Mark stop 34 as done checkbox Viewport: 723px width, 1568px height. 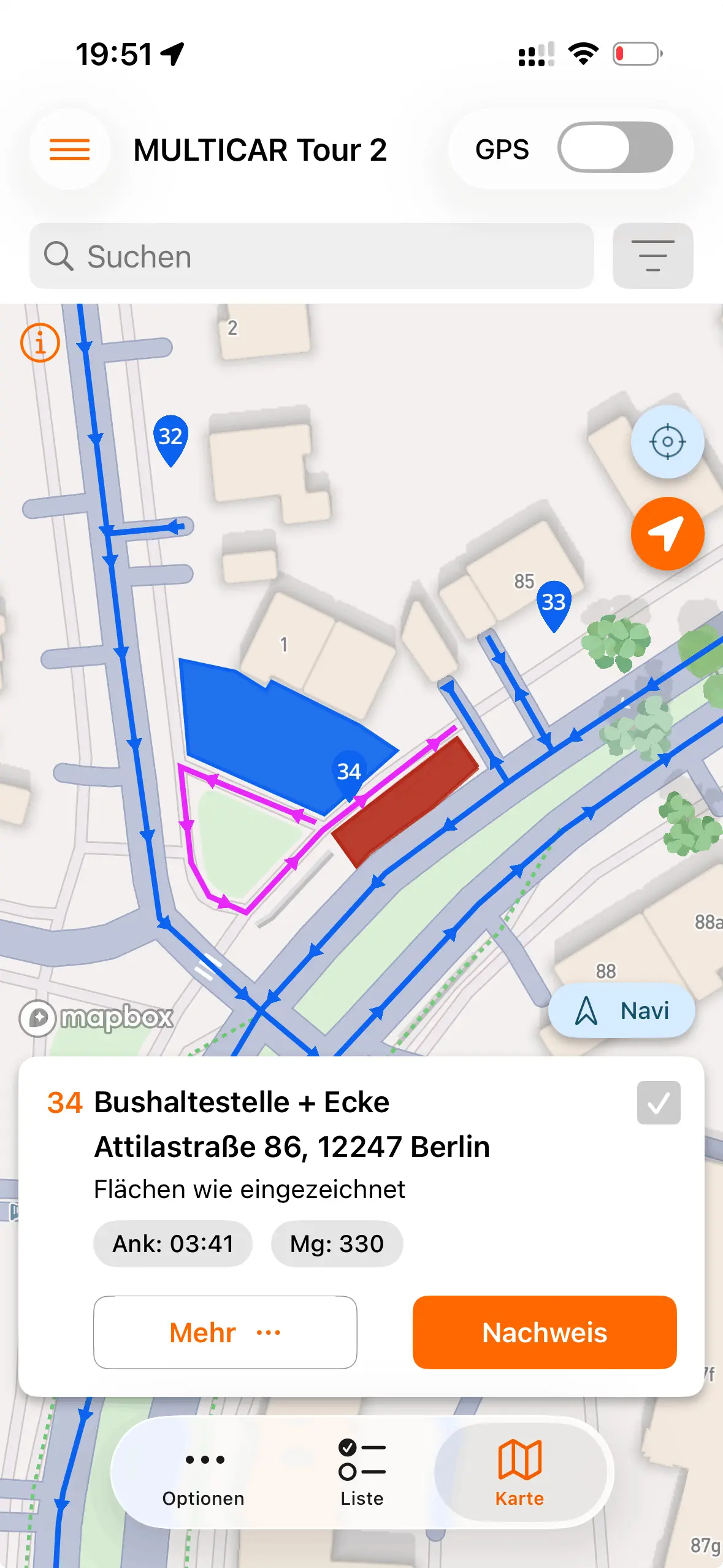[659, 1102]
